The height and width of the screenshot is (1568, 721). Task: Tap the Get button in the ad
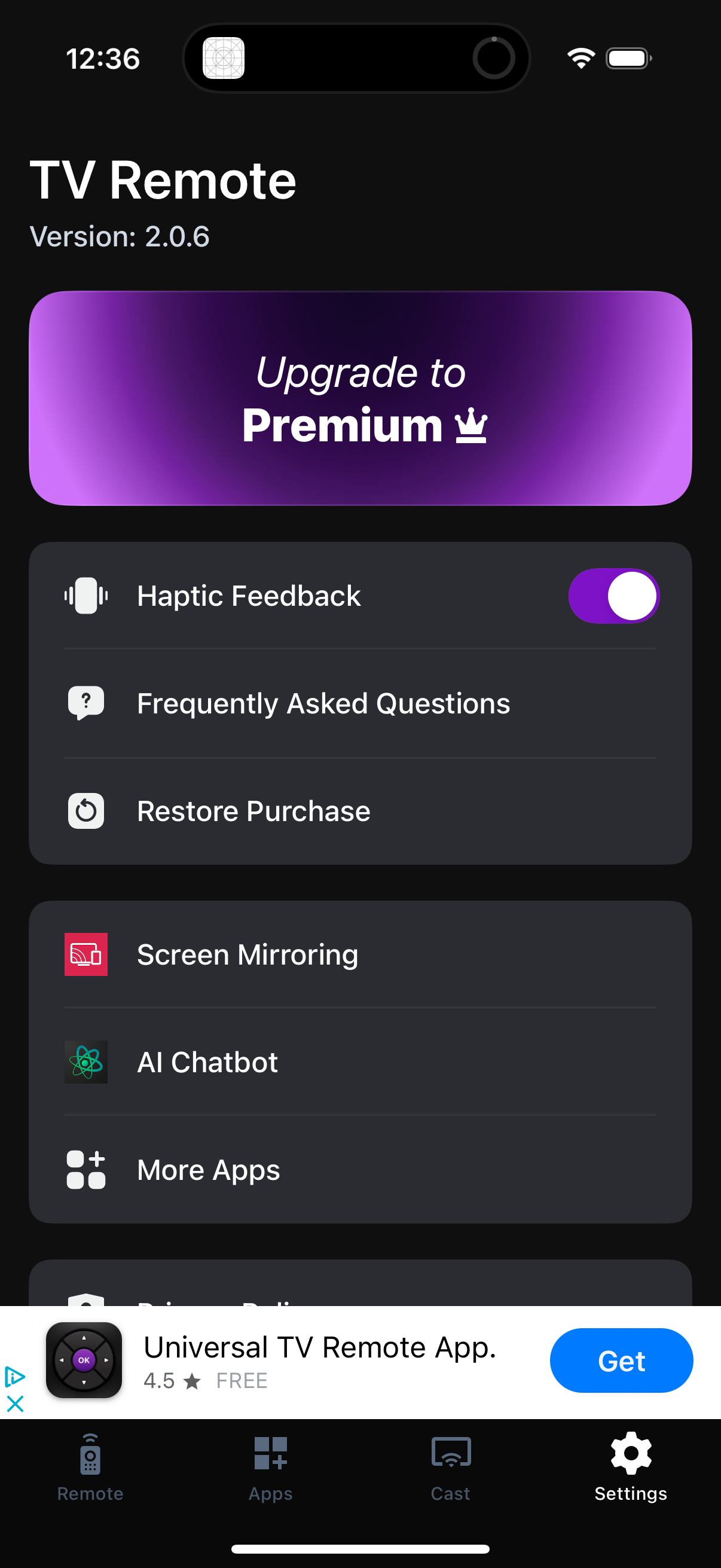pos(621,1360)
